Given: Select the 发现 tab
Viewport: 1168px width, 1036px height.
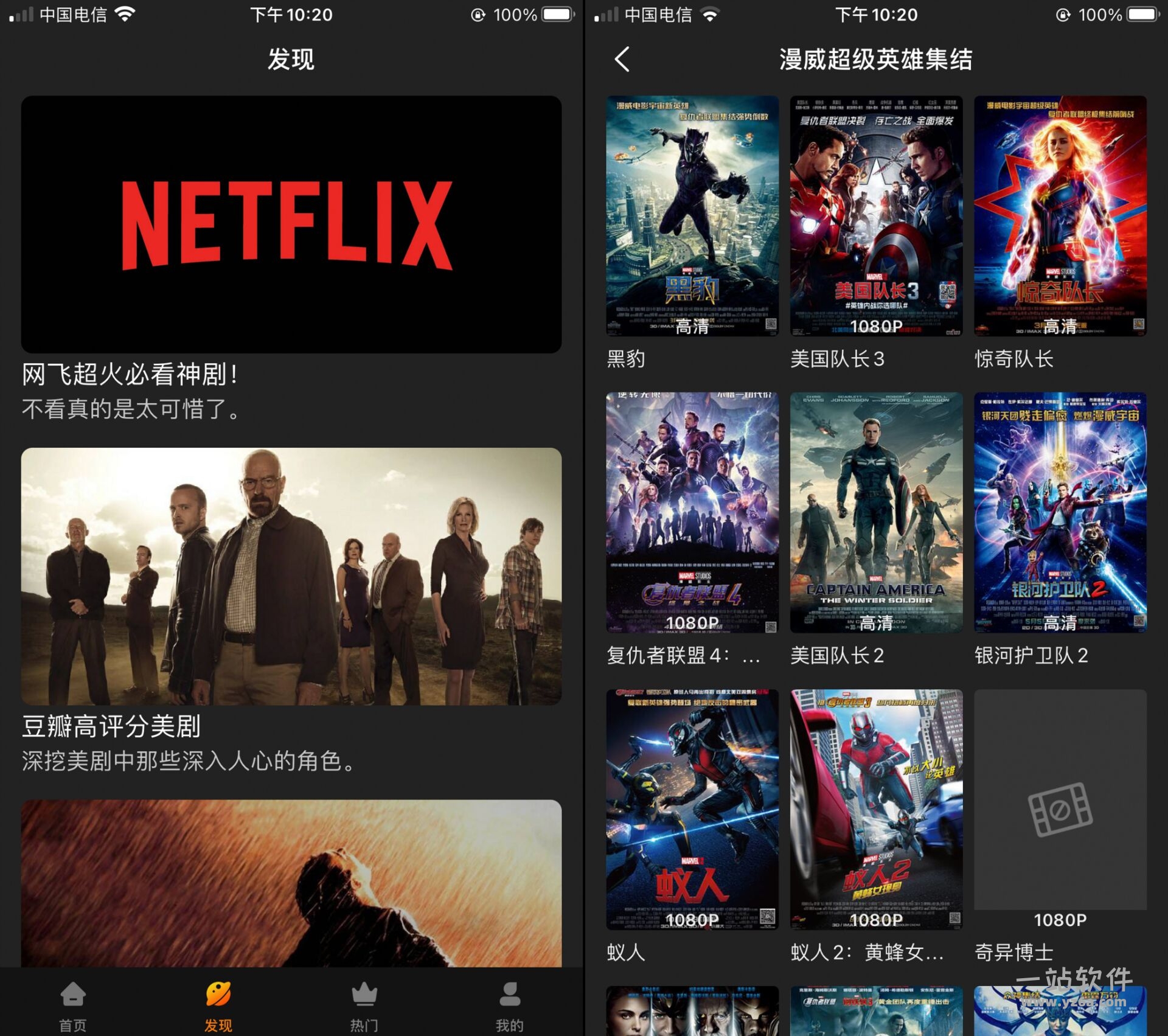Looking at the screenshot, I should [218, 1003].
